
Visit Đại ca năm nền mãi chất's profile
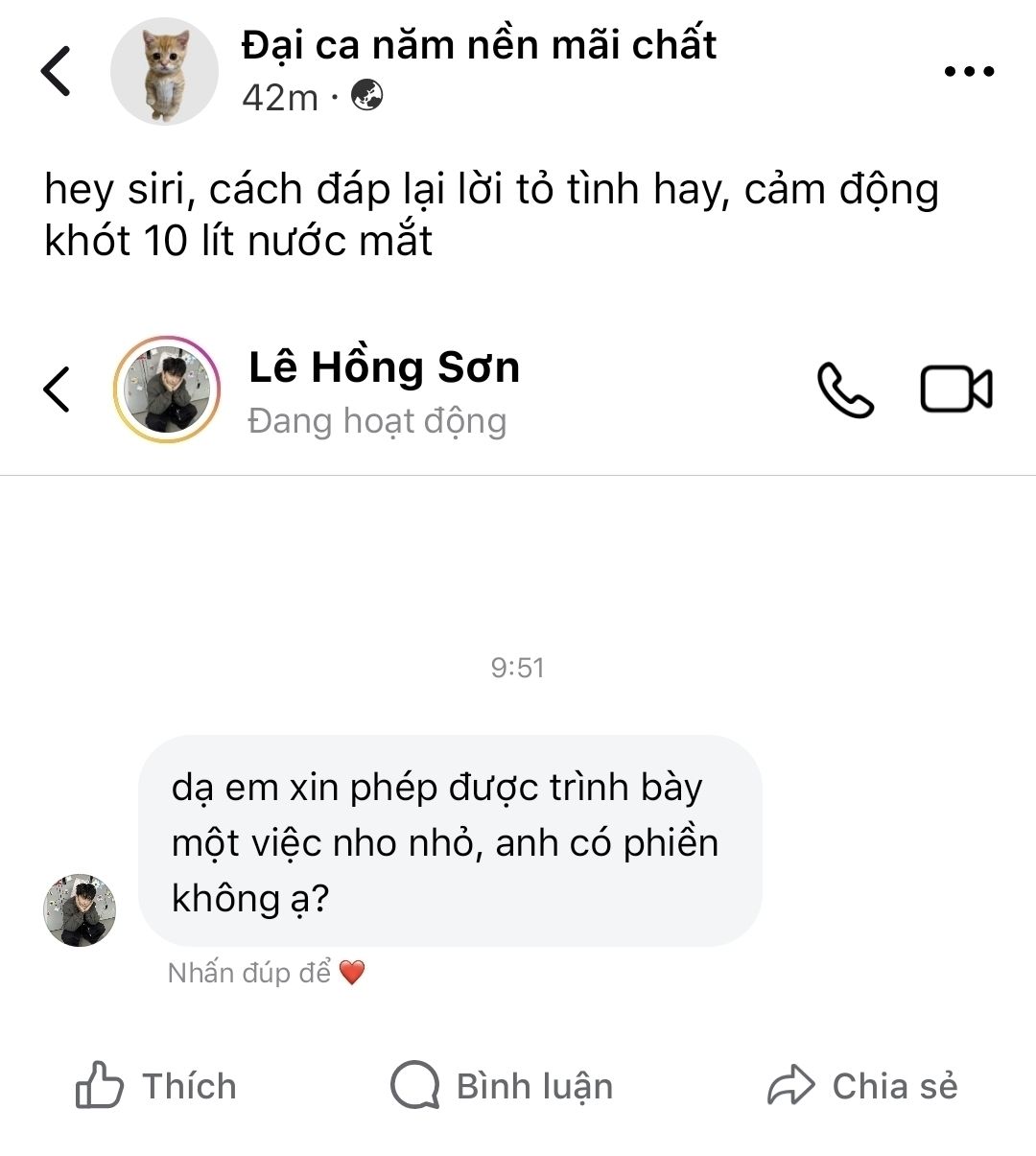pos(478,45)
